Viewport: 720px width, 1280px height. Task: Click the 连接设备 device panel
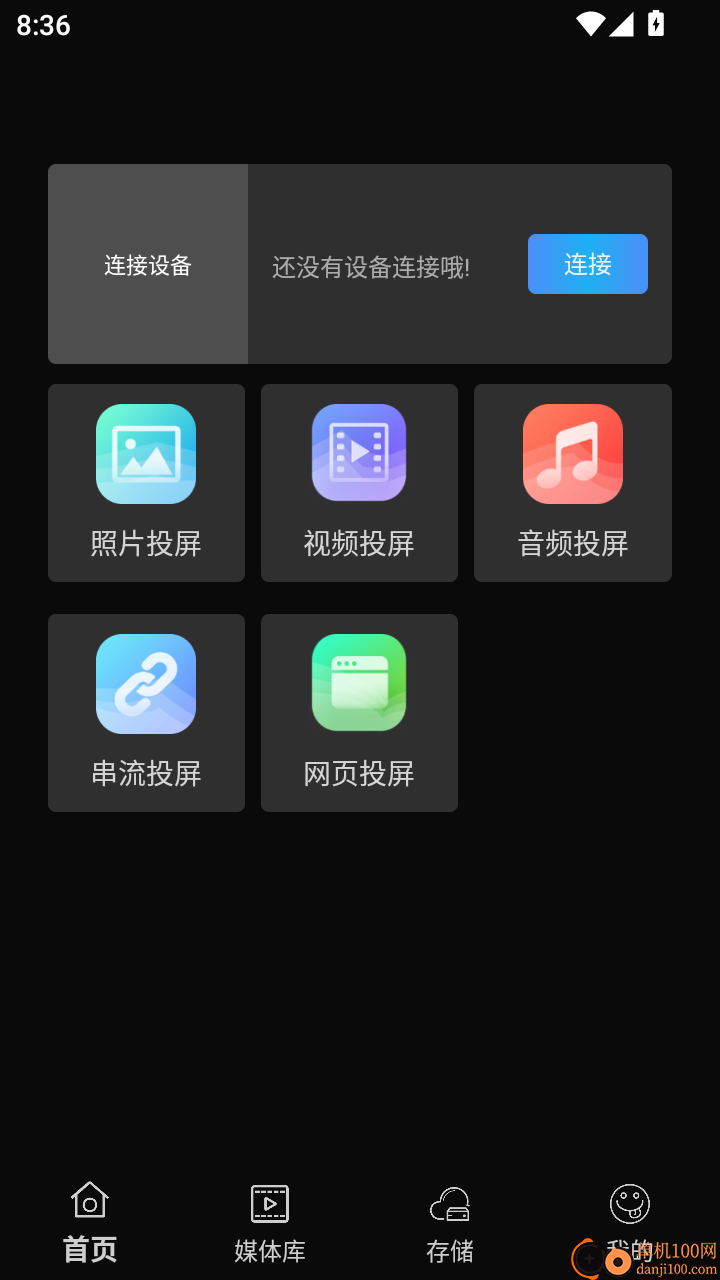(147, 264)
